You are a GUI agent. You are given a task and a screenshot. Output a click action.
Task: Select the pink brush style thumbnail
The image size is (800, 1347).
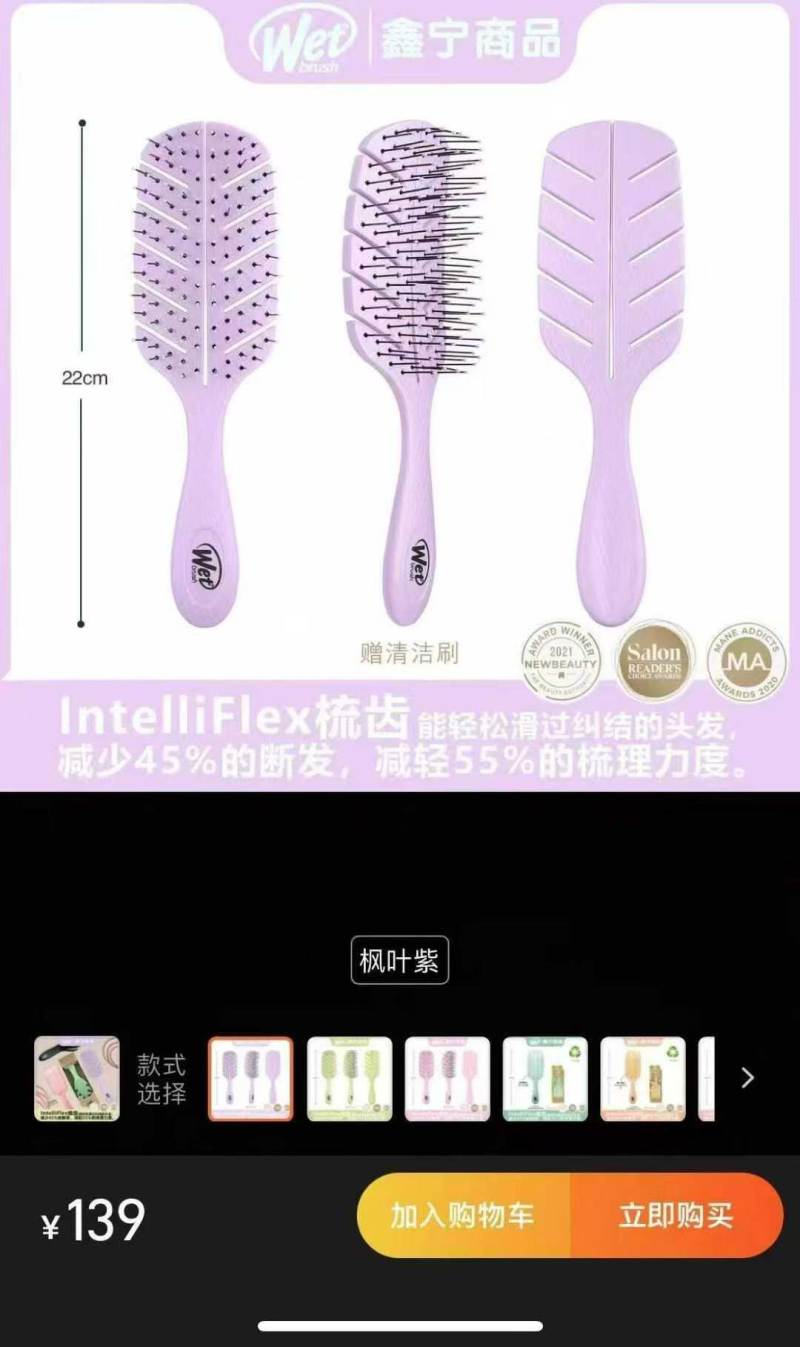click(x=447, y=1078)
